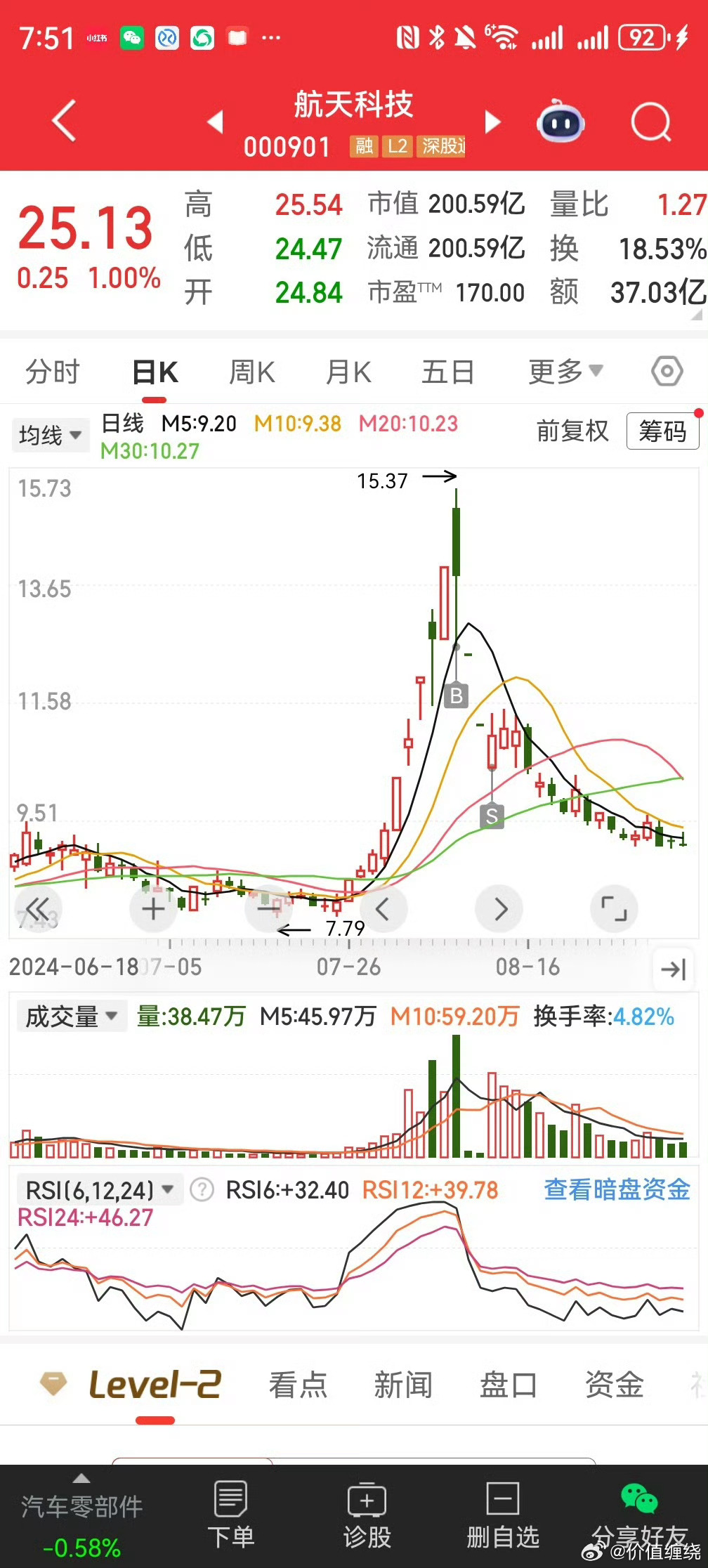
Task: Switch to the 五日 five-day view
Action: [447, 372]
